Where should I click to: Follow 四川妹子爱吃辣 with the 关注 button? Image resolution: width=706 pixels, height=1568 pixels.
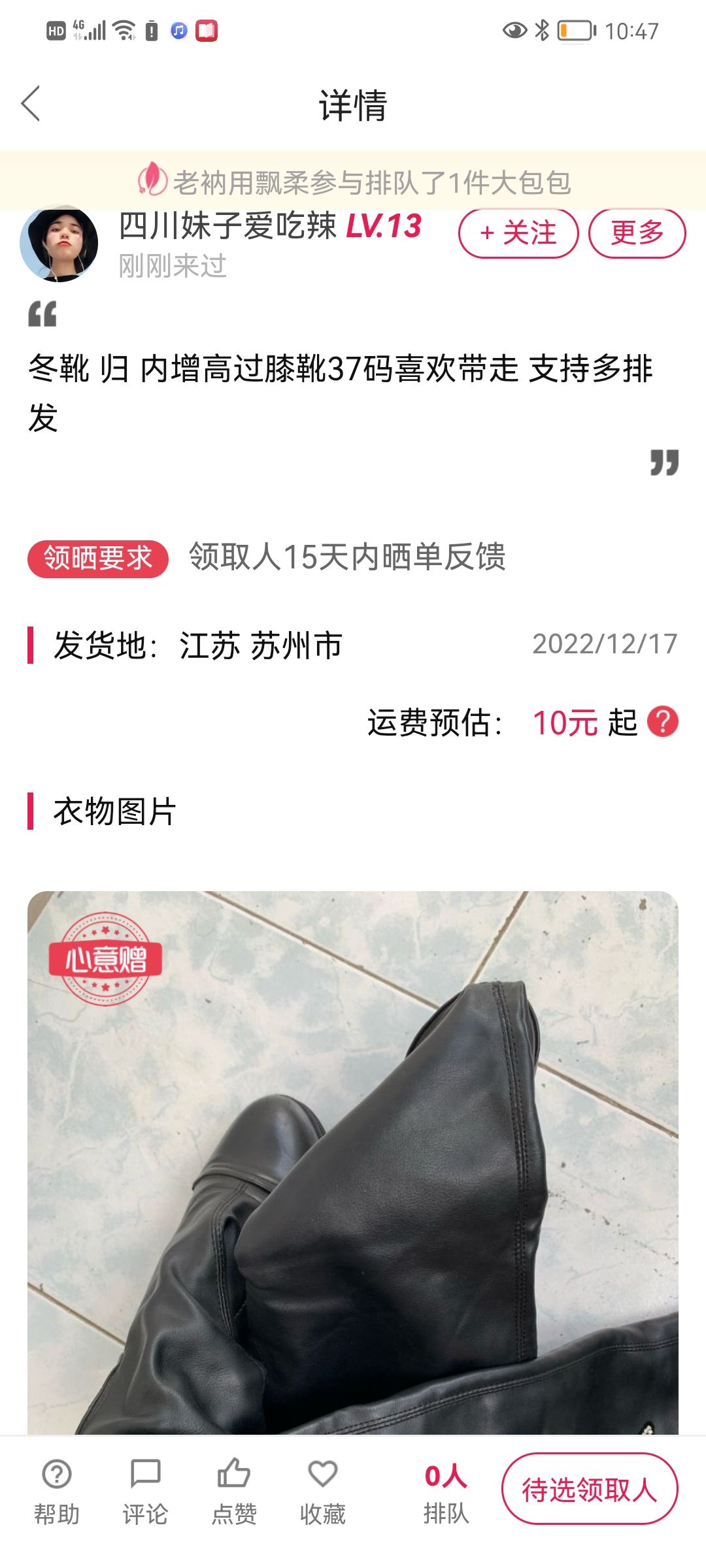click(518, 233)
